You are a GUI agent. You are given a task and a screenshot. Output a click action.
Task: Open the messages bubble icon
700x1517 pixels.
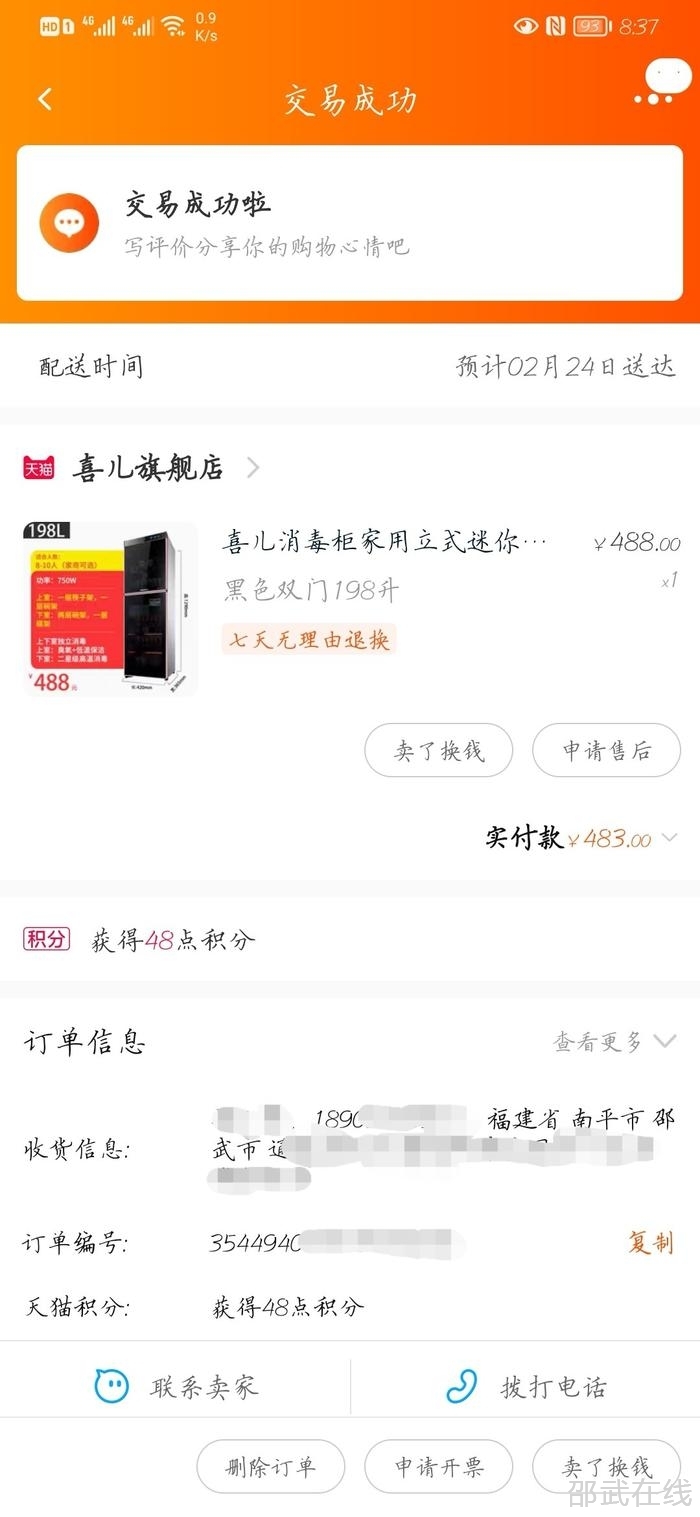tap(661, 83)
